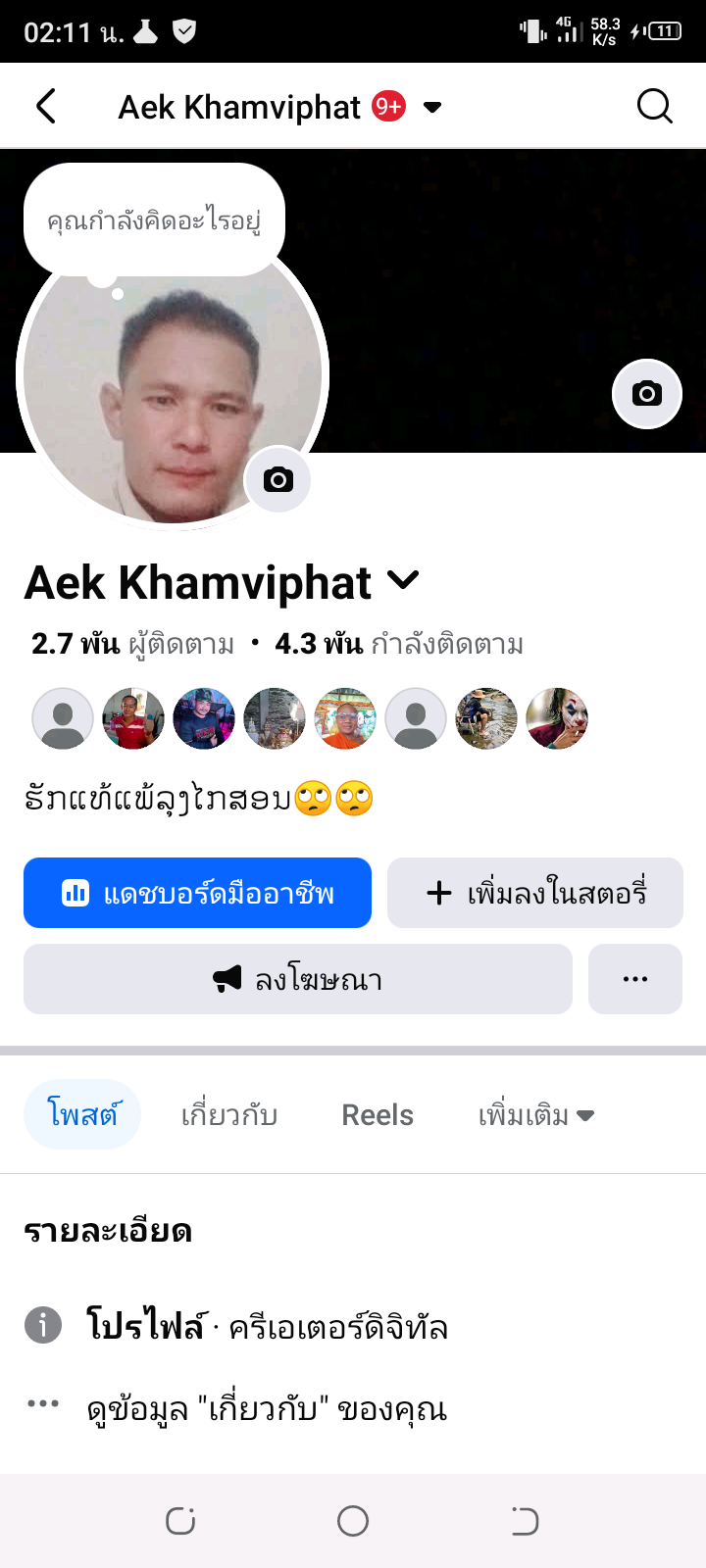Tap เพิ่มลงในสตอรี่ to add a story

point(535,893)
